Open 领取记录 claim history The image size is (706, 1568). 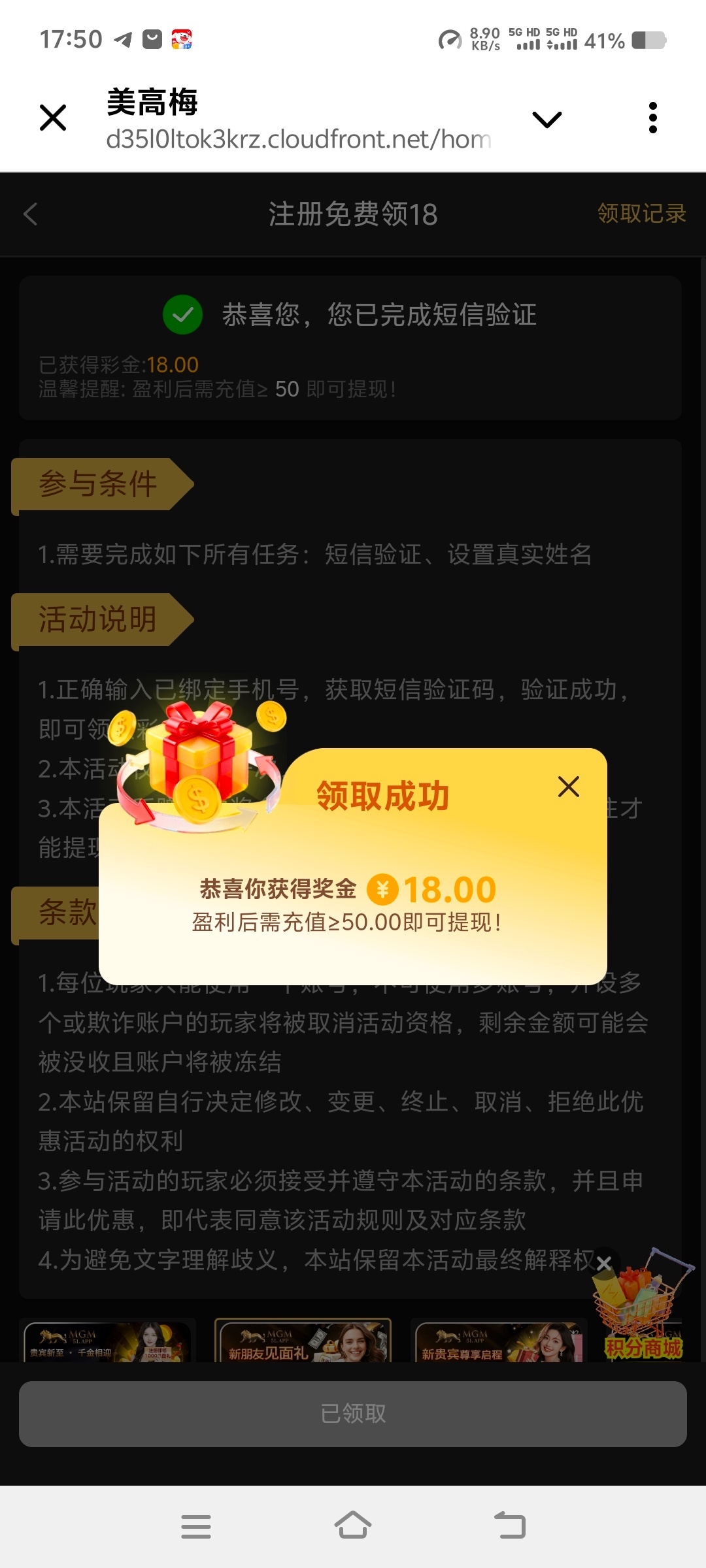click(x=641, y=214)
